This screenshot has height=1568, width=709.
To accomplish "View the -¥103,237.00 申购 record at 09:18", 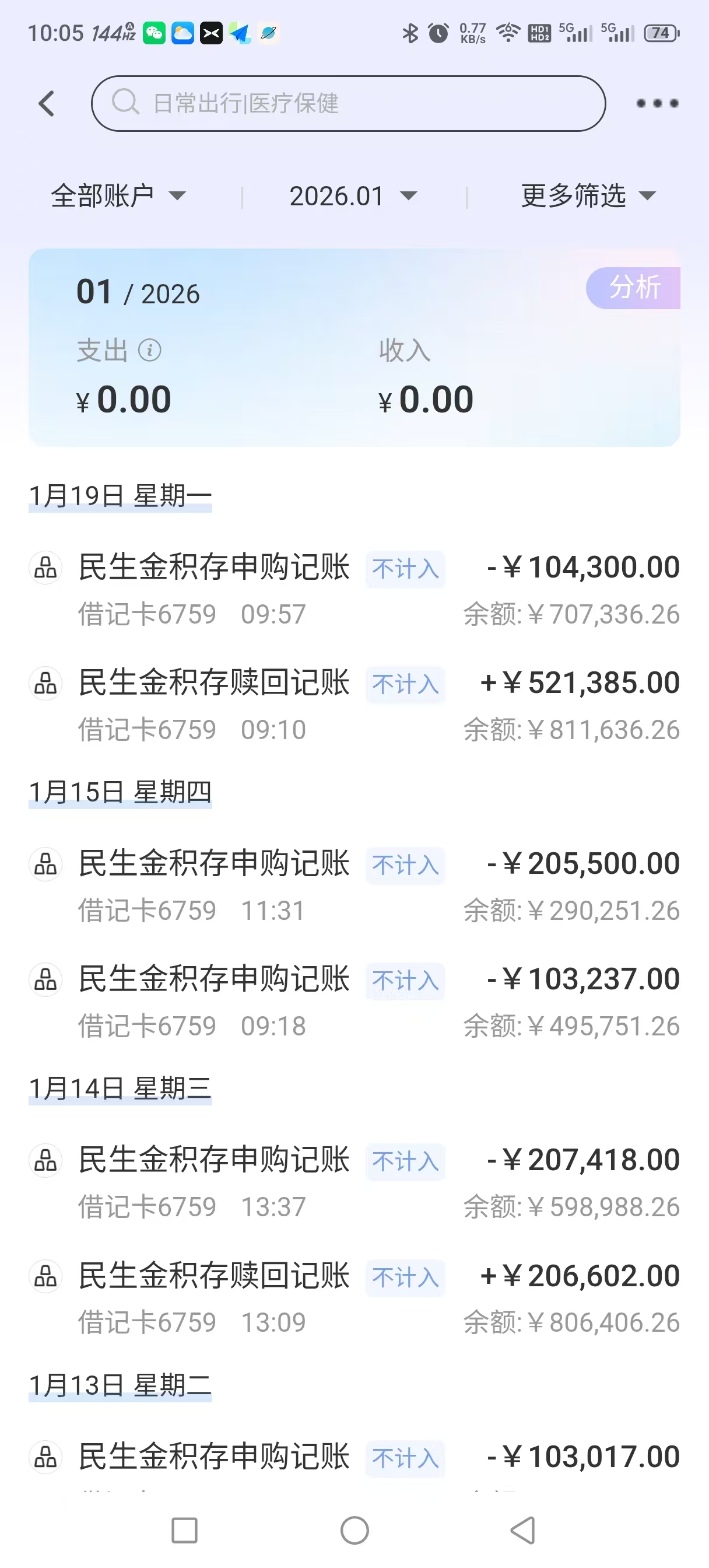I will pos(354,1002).
